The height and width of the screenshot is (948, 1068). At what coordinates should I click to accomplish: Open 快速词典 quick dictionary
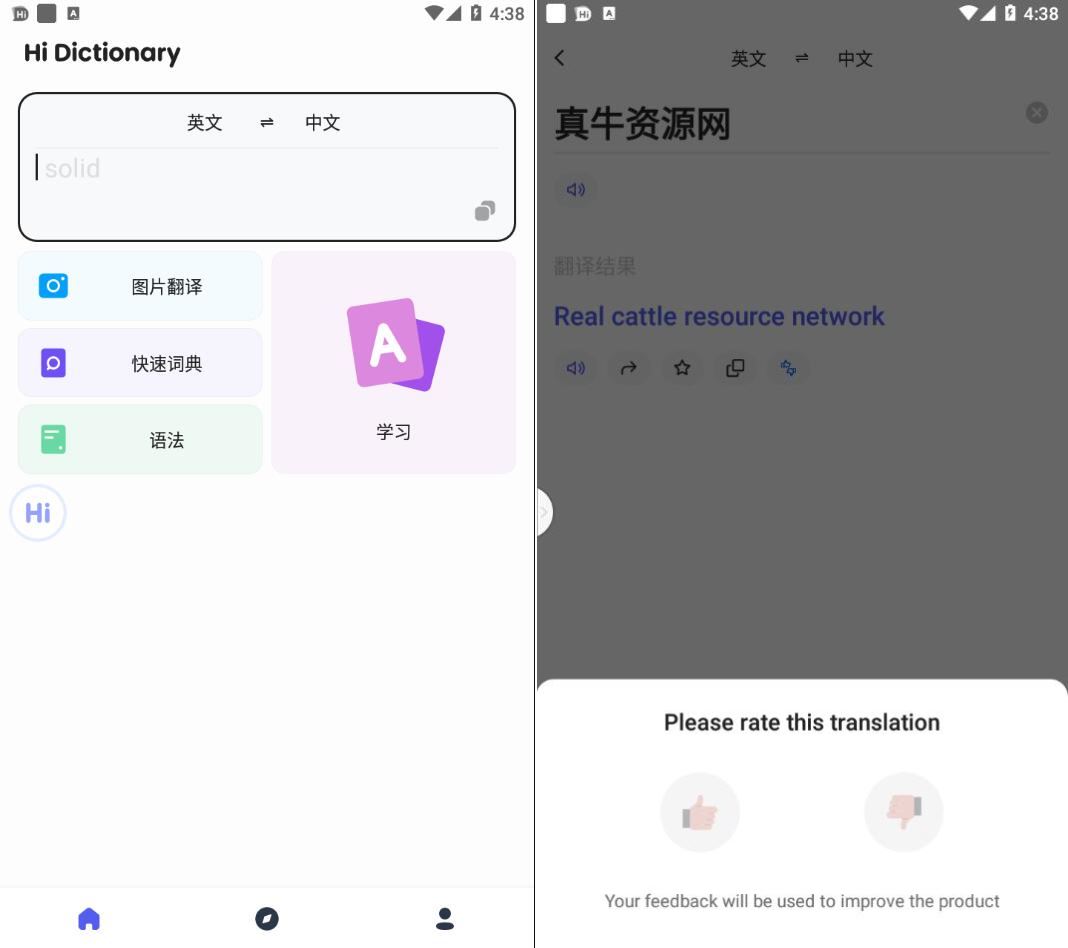coord(140,363)
